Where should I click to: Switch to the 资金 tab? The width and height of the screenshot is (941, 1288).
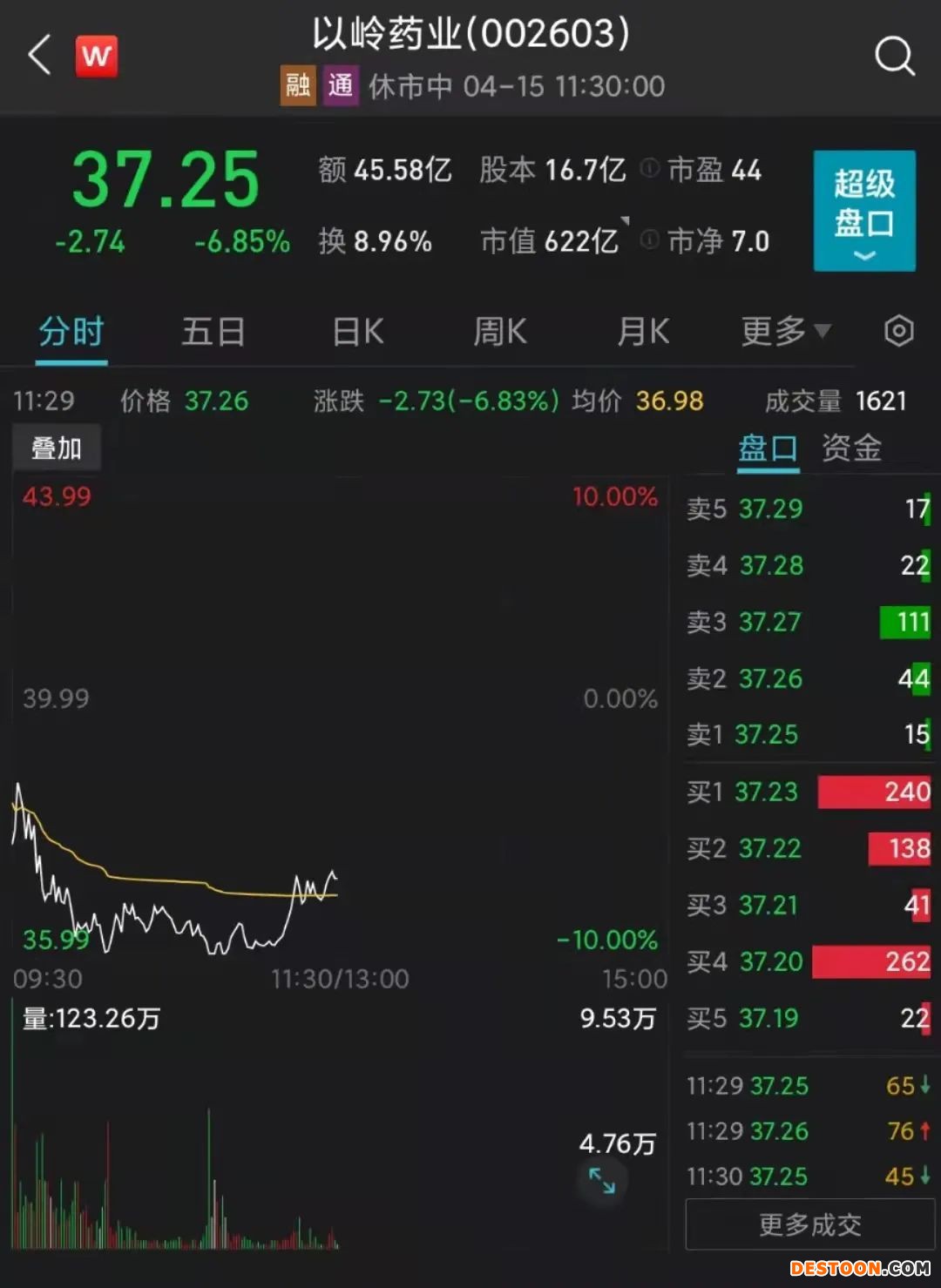point(851,448)
